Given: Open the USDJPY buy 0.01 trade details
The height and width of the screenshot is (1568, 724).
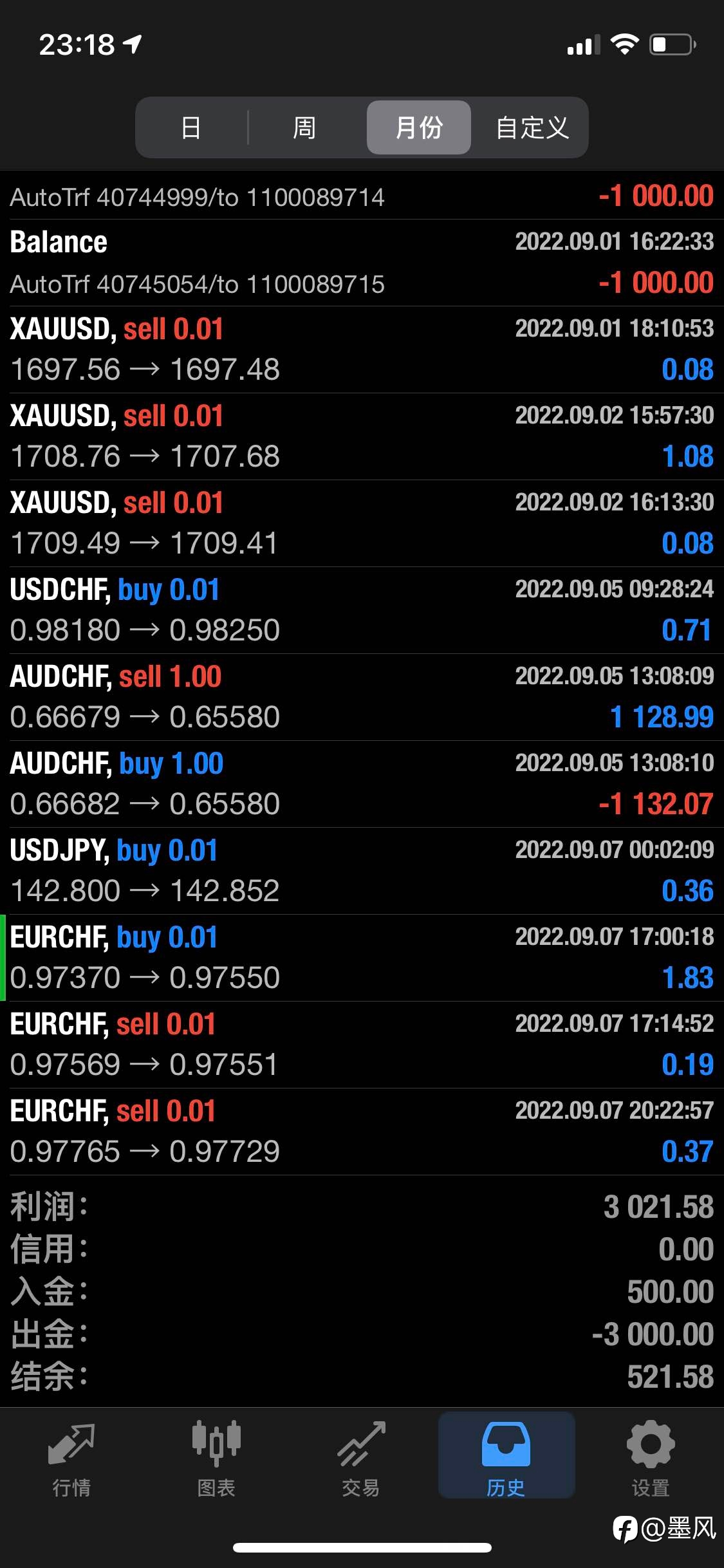Looking at the screenshot, I should tap(362, 871).
